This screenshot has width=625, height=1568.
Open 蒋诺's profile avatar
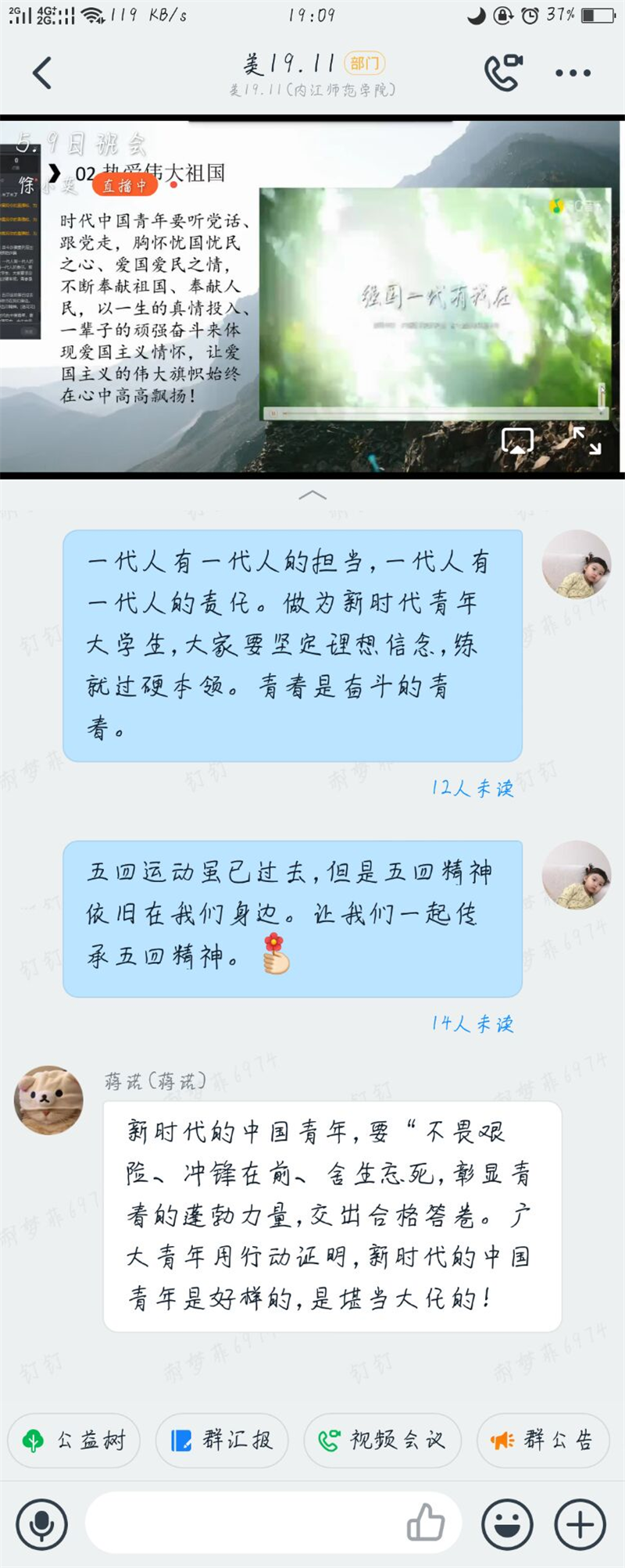pos(48,1100)
